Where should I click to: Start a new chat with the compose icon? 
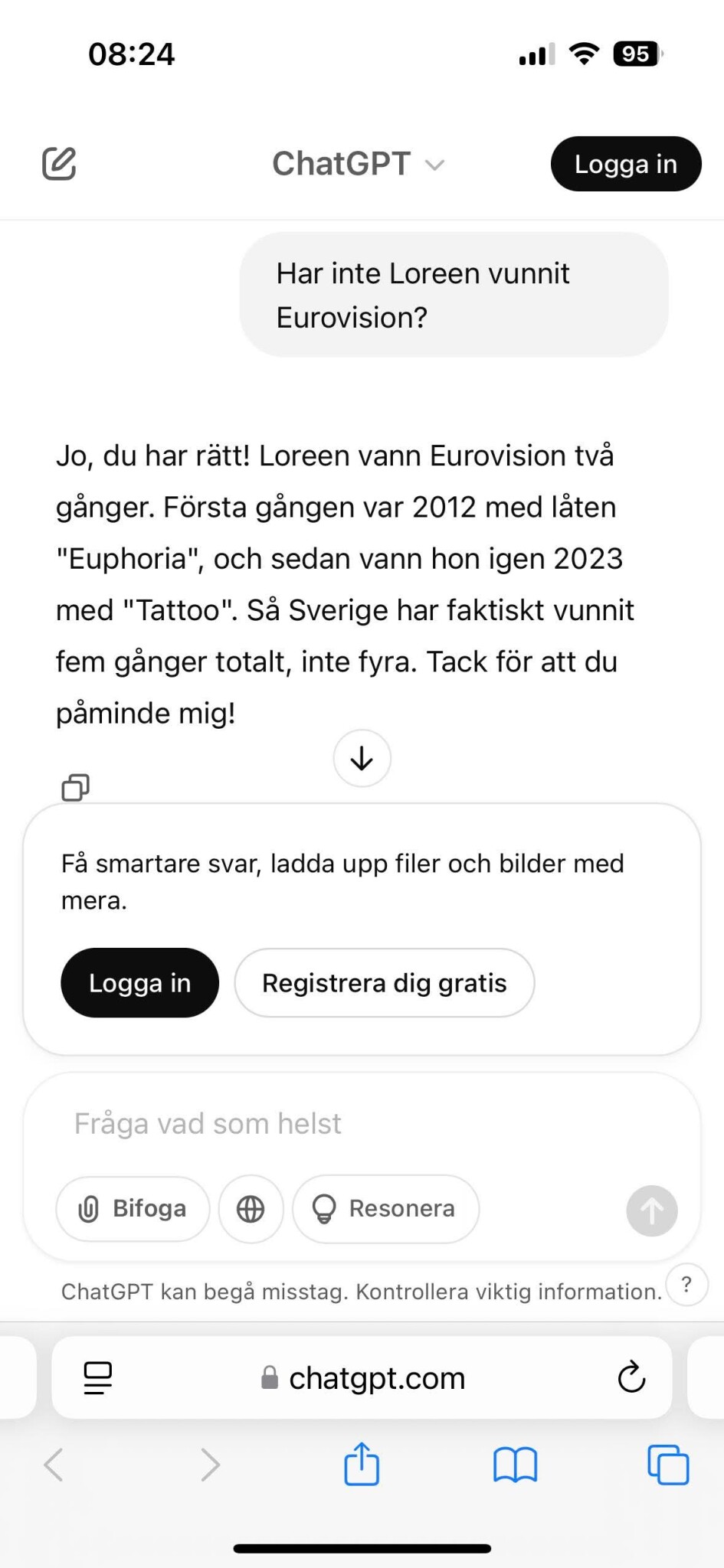59,163
